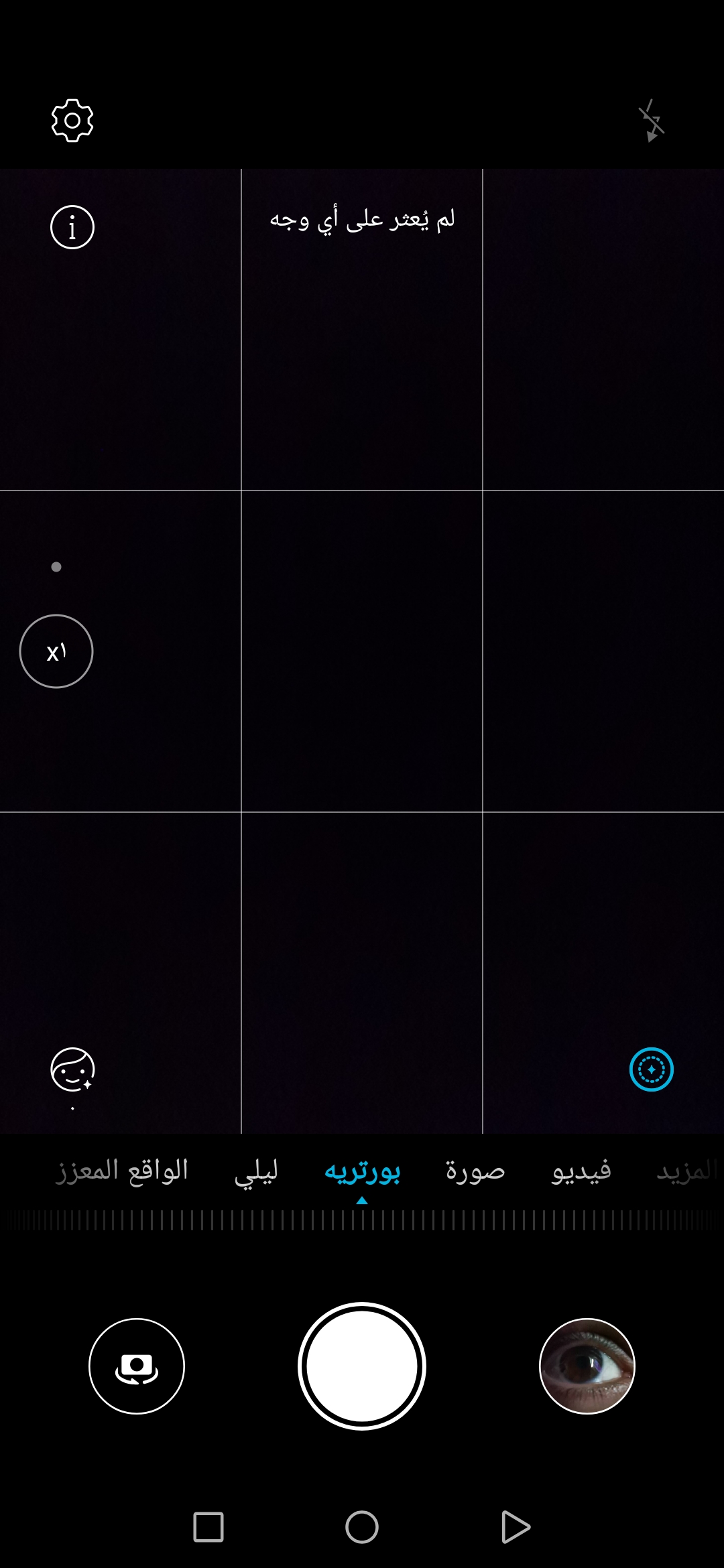Toggle the blue bokeh effect icon
The image size is (724, 1568).
pyautogui.click(x=651, y=1069)
